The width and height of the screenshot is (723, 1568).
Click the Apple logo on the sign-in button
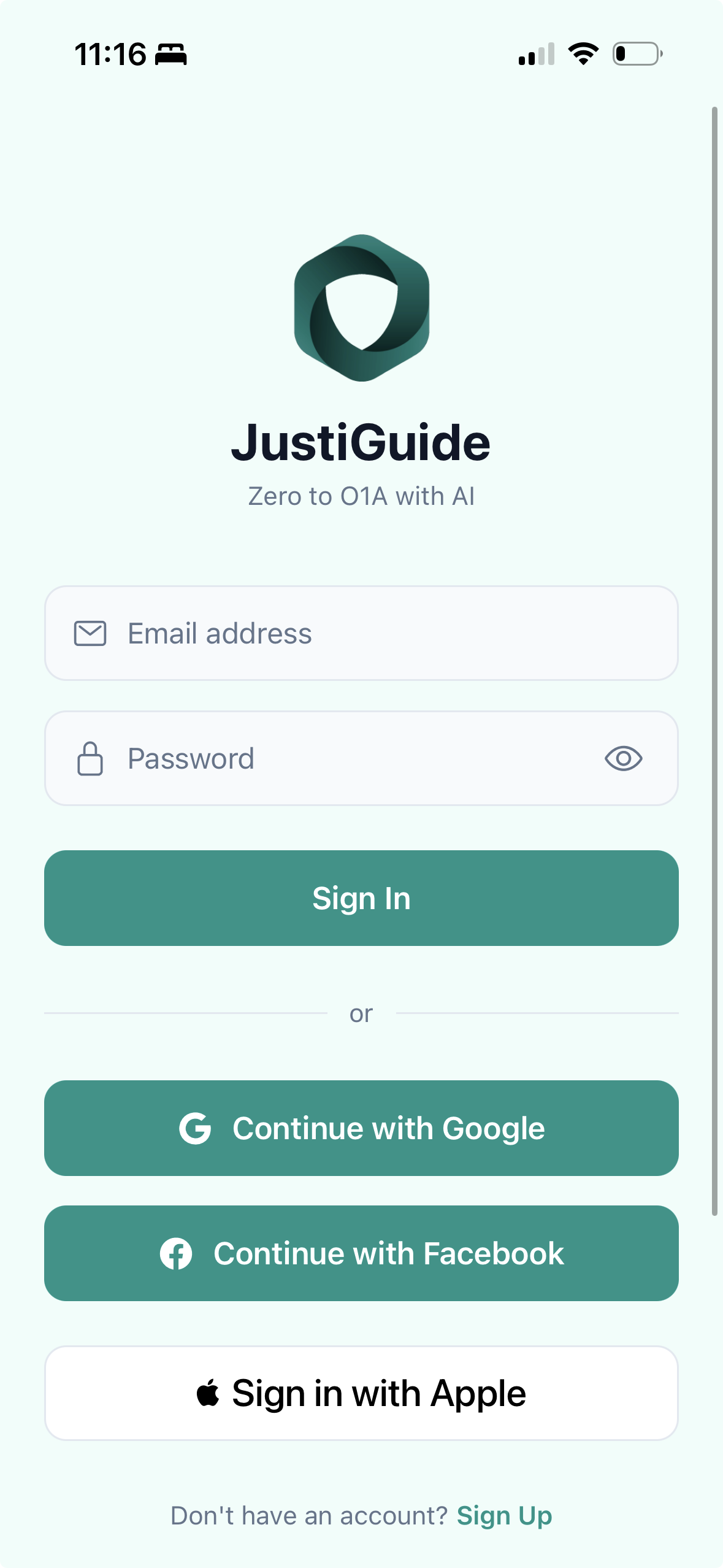208,1391
